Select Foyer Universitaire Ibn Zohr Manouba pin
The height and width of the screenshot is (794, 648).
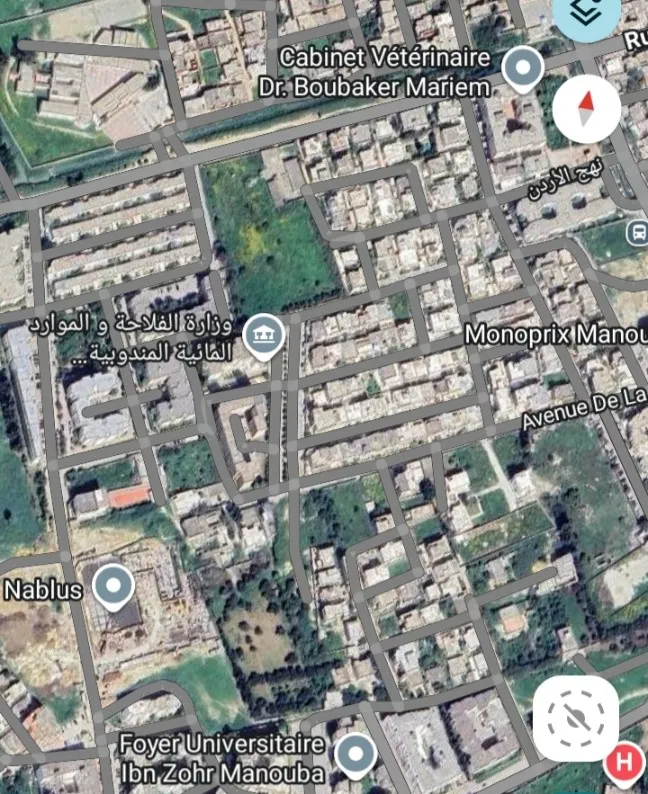(354, 754)
